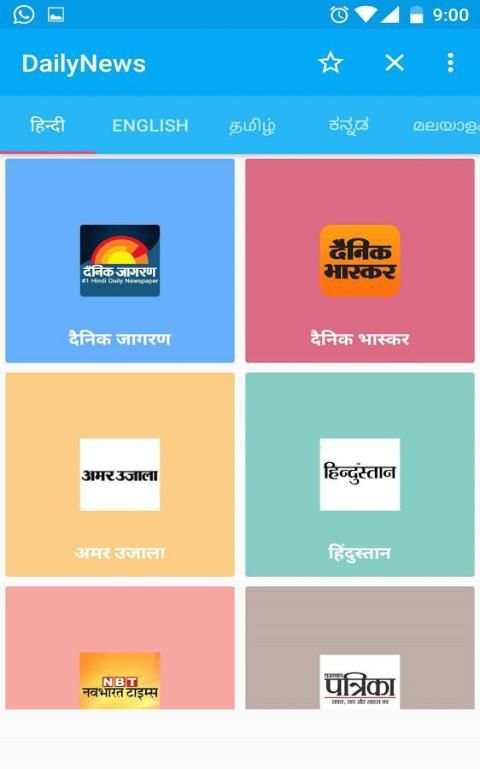The image size is (480, 769).
Task: Open the three-dot overflow menu
Action: pyautogui.click(x=450, y=63)
